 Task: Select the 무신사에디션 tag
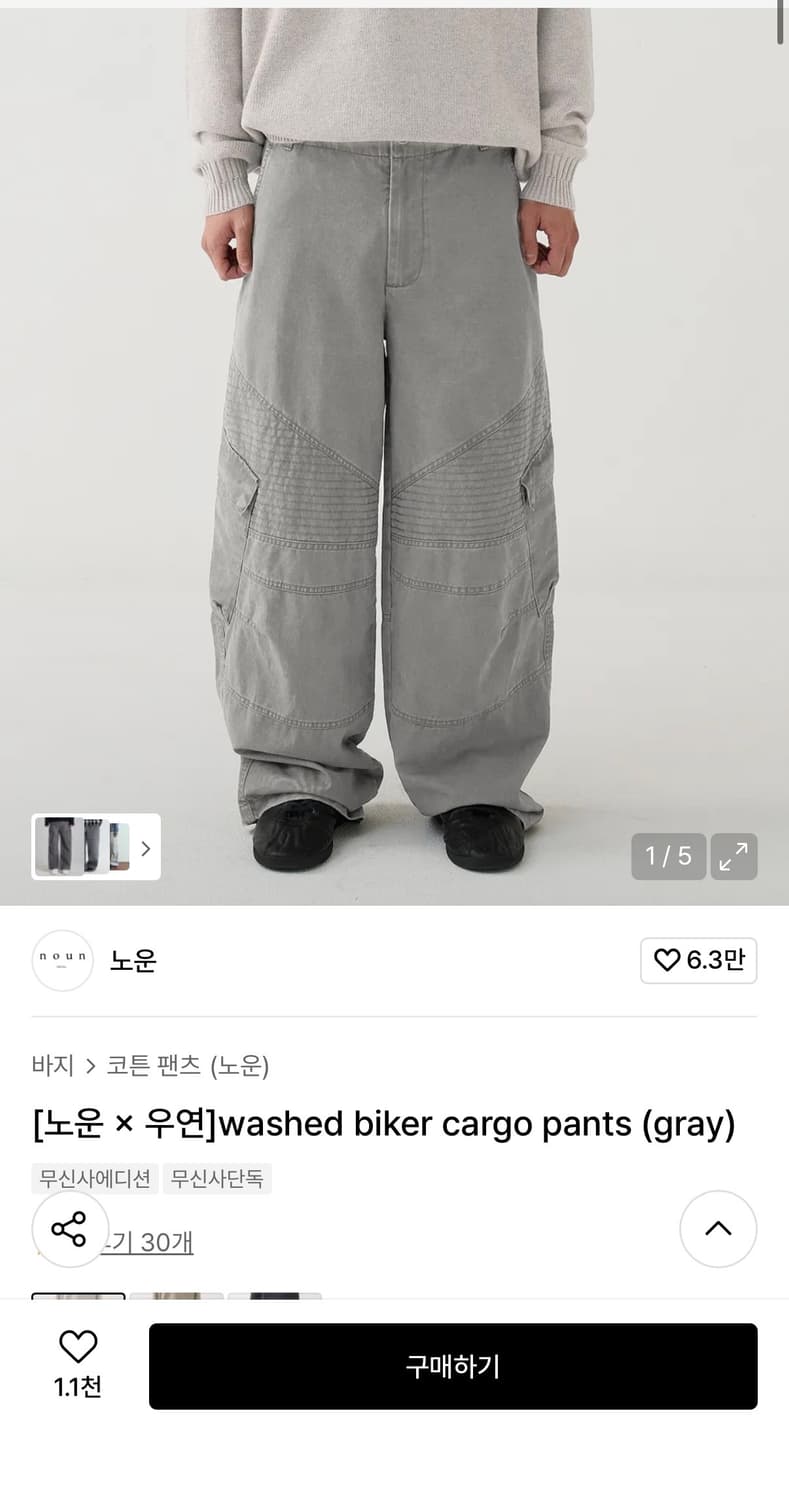pos(93,1178)
